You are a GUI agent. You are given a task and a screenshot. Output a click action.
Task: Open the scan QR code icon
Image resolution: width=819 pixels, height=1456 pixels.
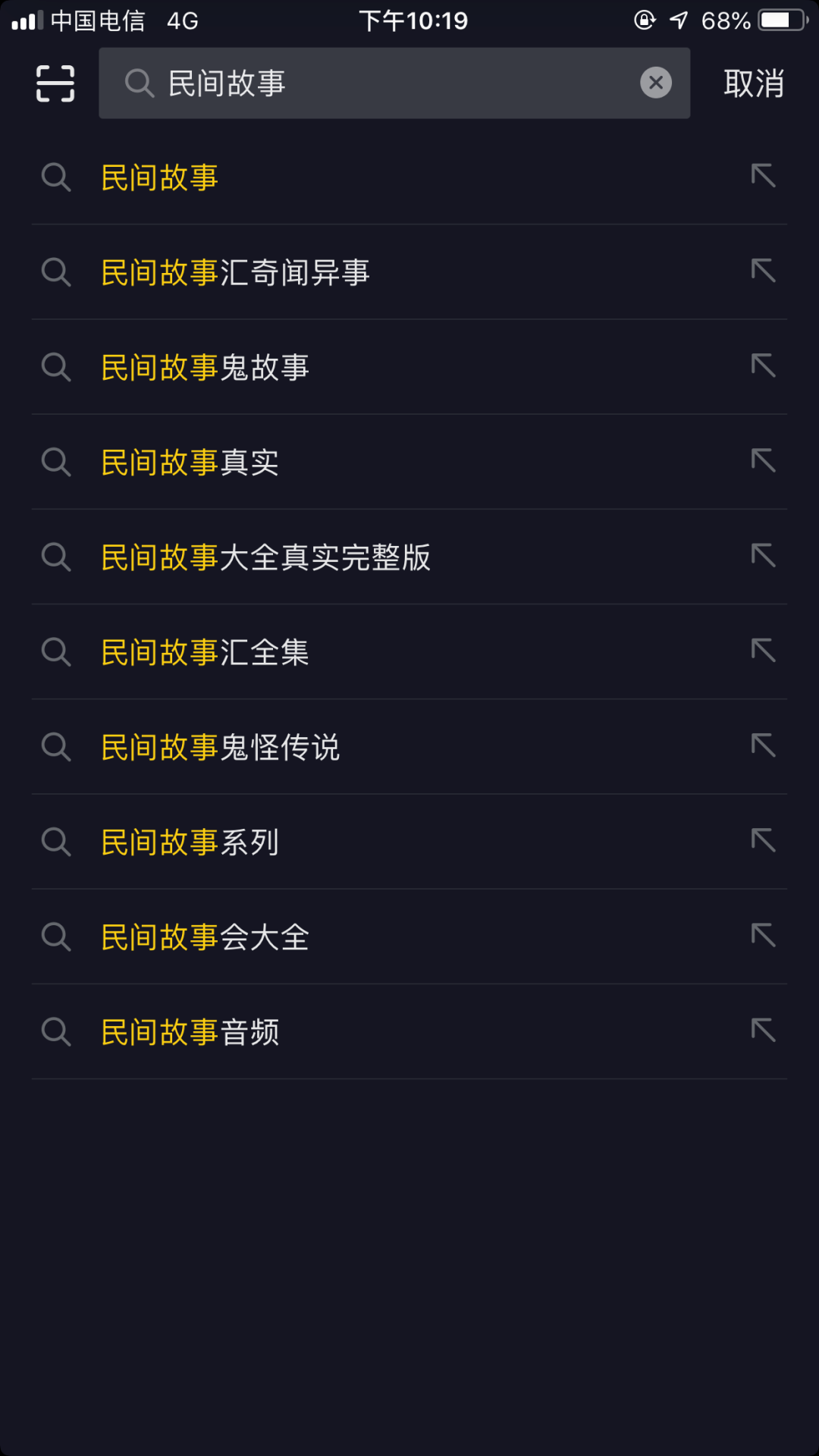(x=55, y=83)
